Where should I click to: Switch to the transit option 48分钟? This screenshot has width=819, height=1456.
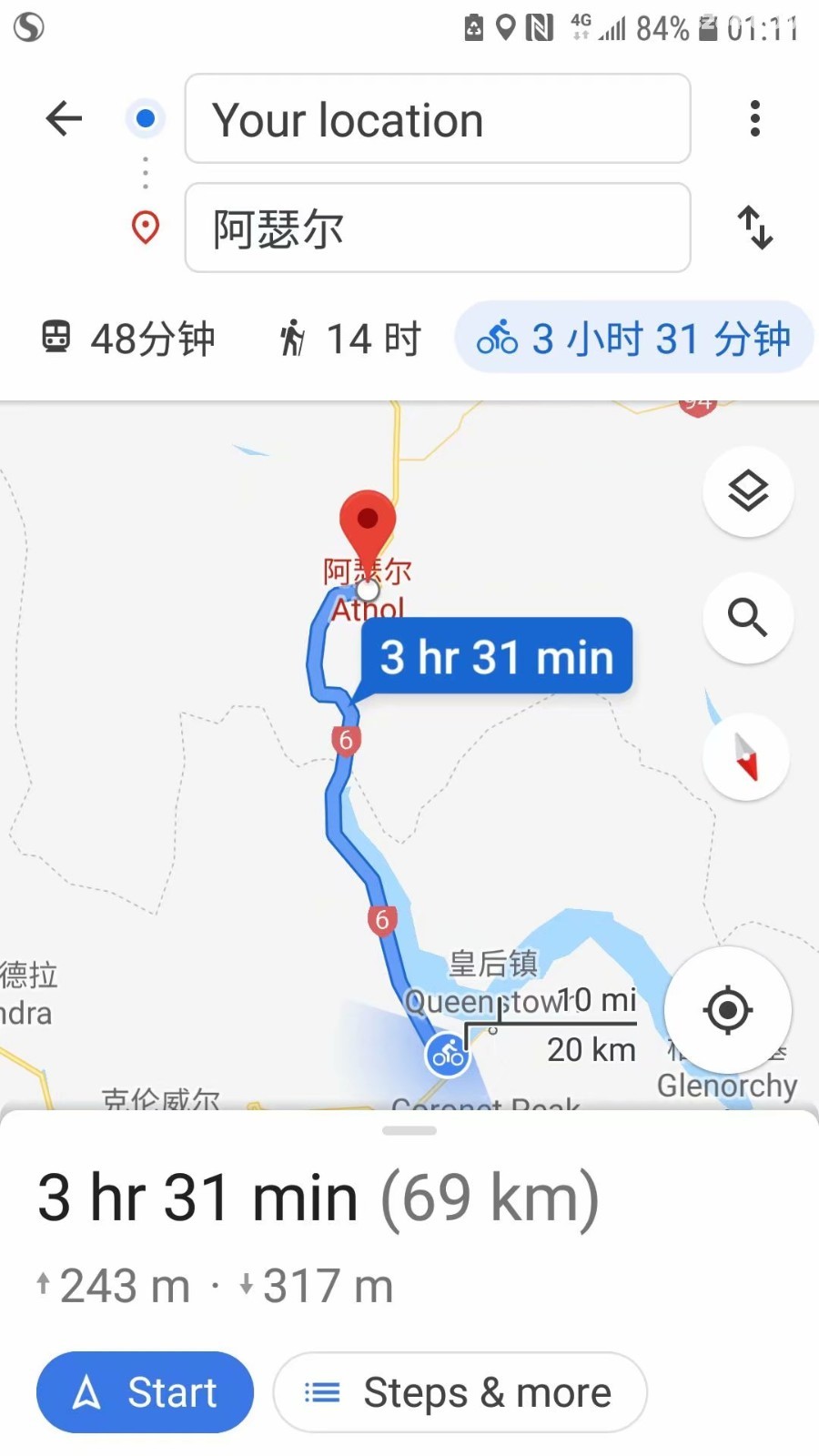129,339
